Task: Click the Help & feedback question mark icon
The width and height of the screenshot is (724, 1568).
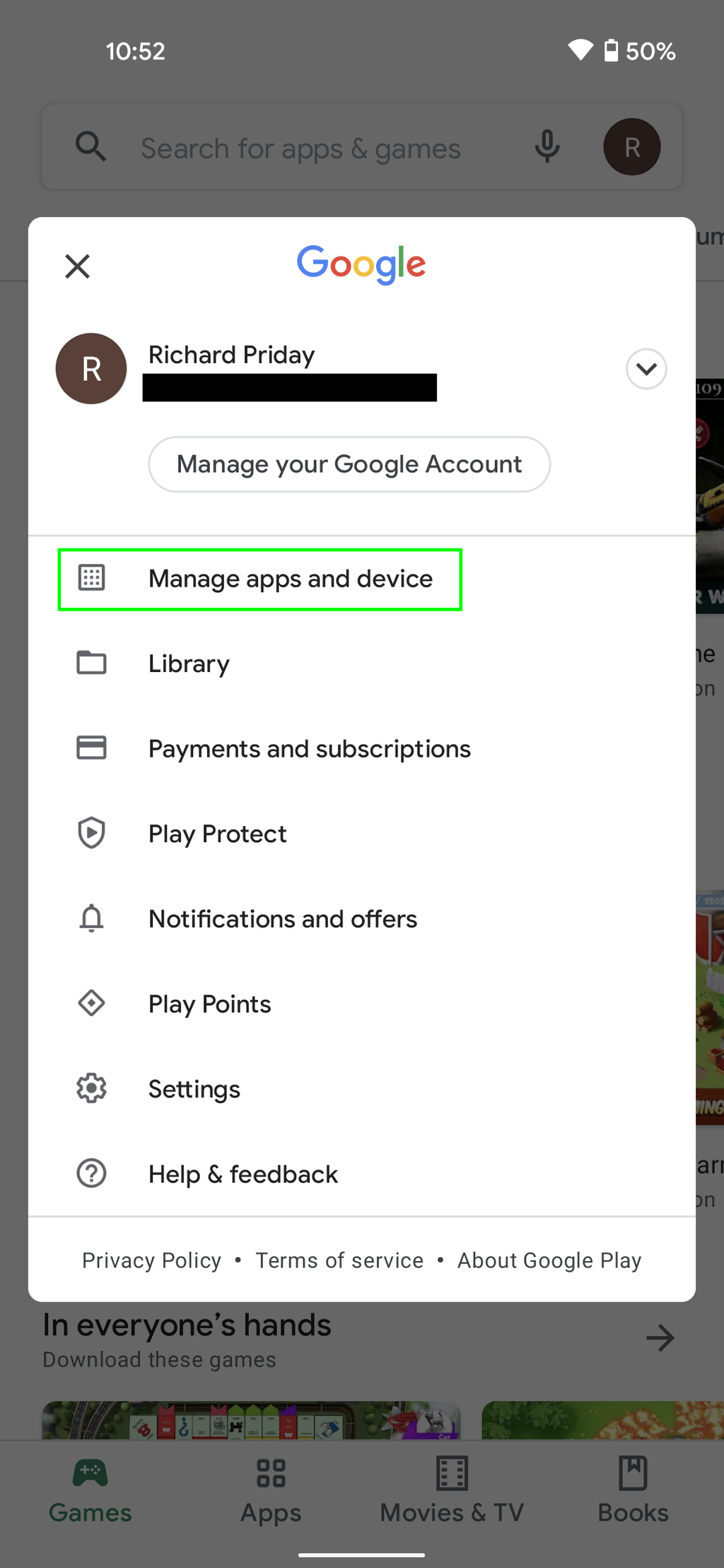Action: click(x=90, y=1173)
